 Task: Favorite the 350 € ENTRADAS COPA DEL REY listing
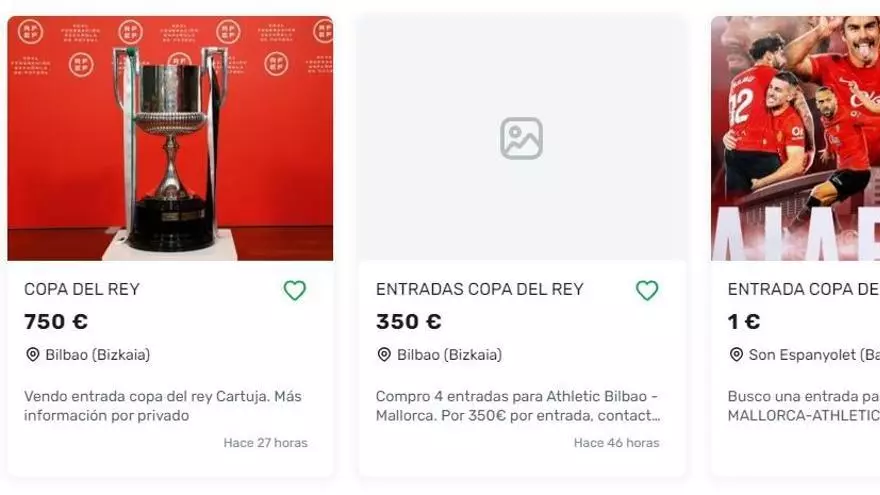click(x=647, y=290)
